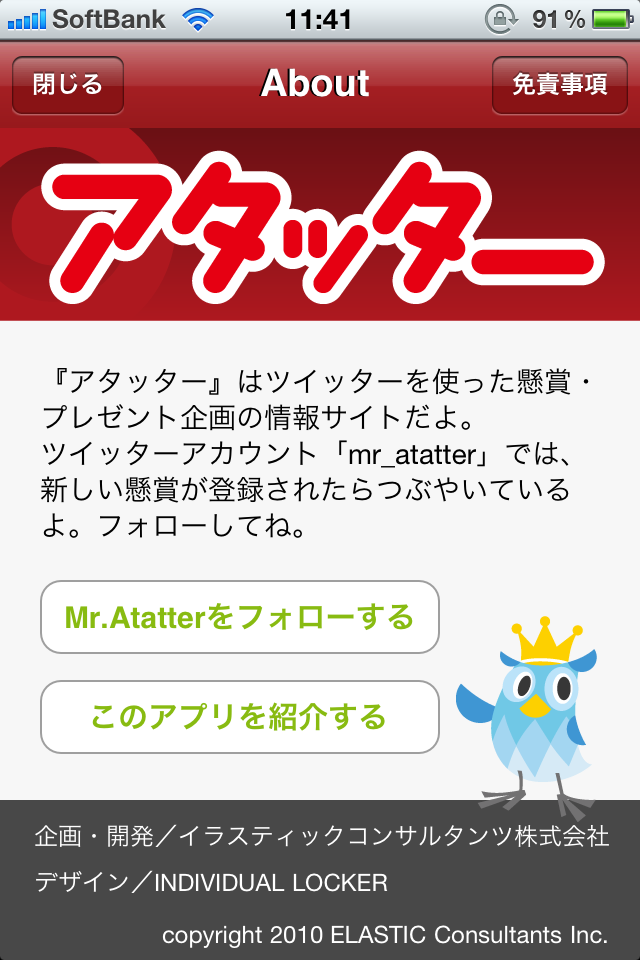
Task: Tap このアプリを紹介する to share the app
Action: point(240,717)
